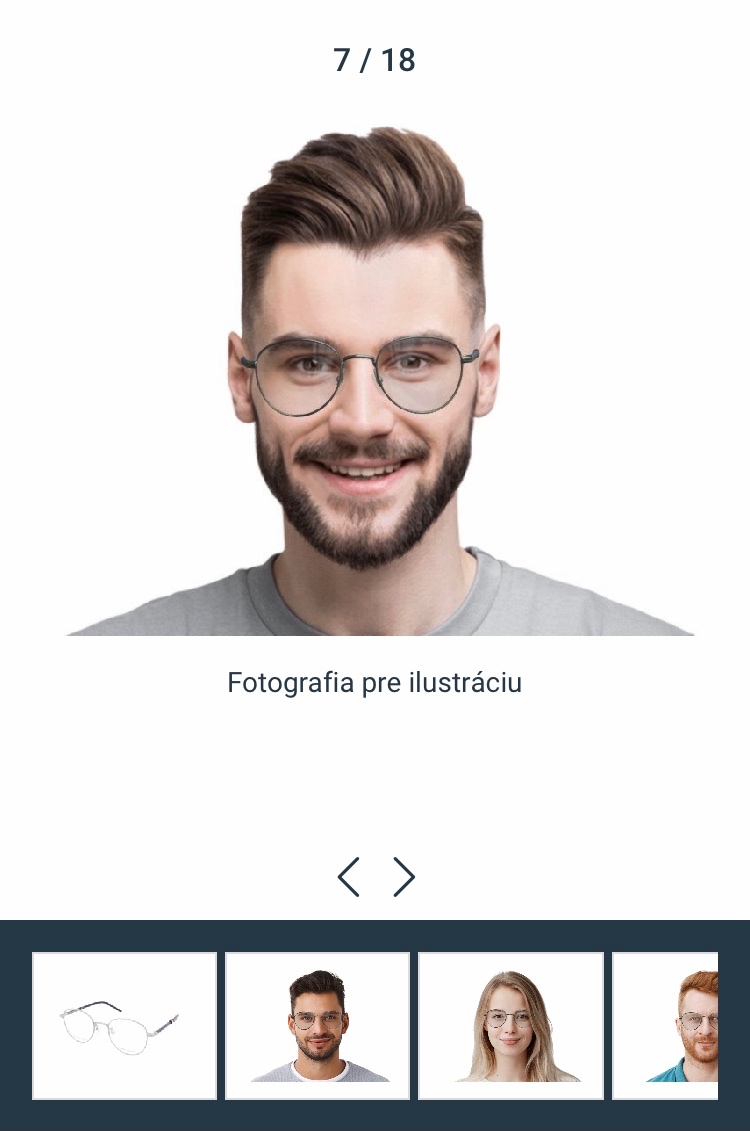This screenshot has height=1131, width=750.
Task: Select thumbnail of red-haired bearded man
Action: (667, 1025)
